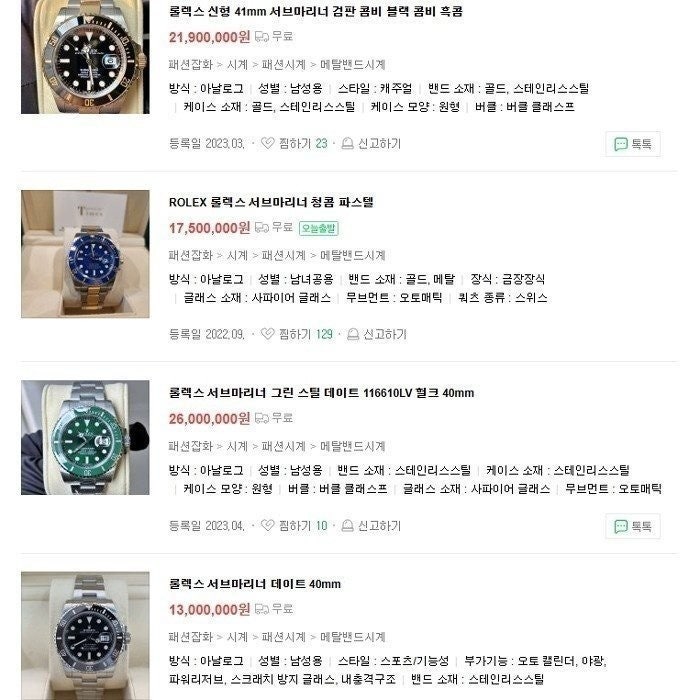700x700 pixels.
Task: Report the 17,500,000원 listing via 신고하기
Action: pyautogui.click(x=377, y=334)
